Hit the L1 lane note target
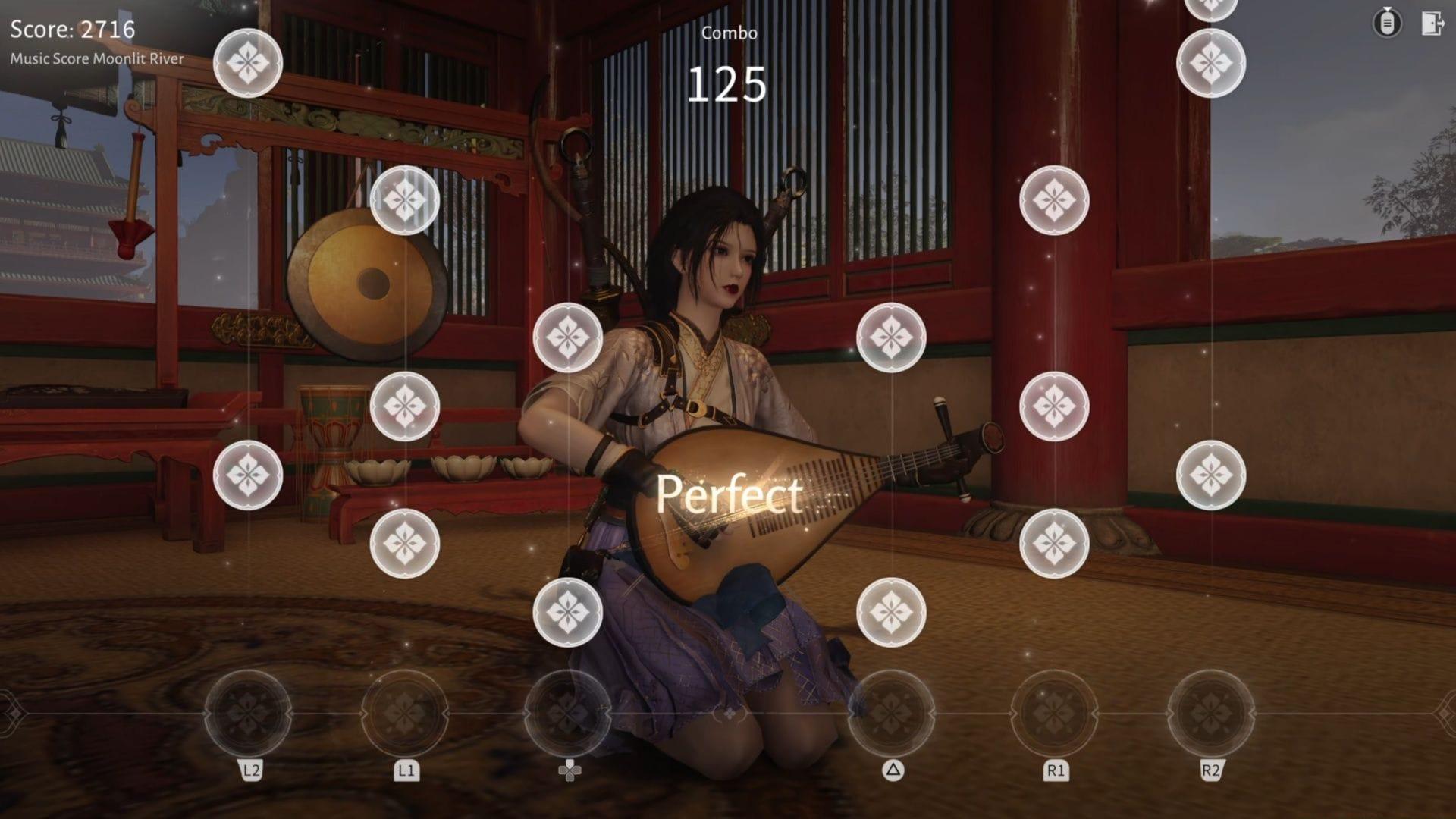 (405, 713)
